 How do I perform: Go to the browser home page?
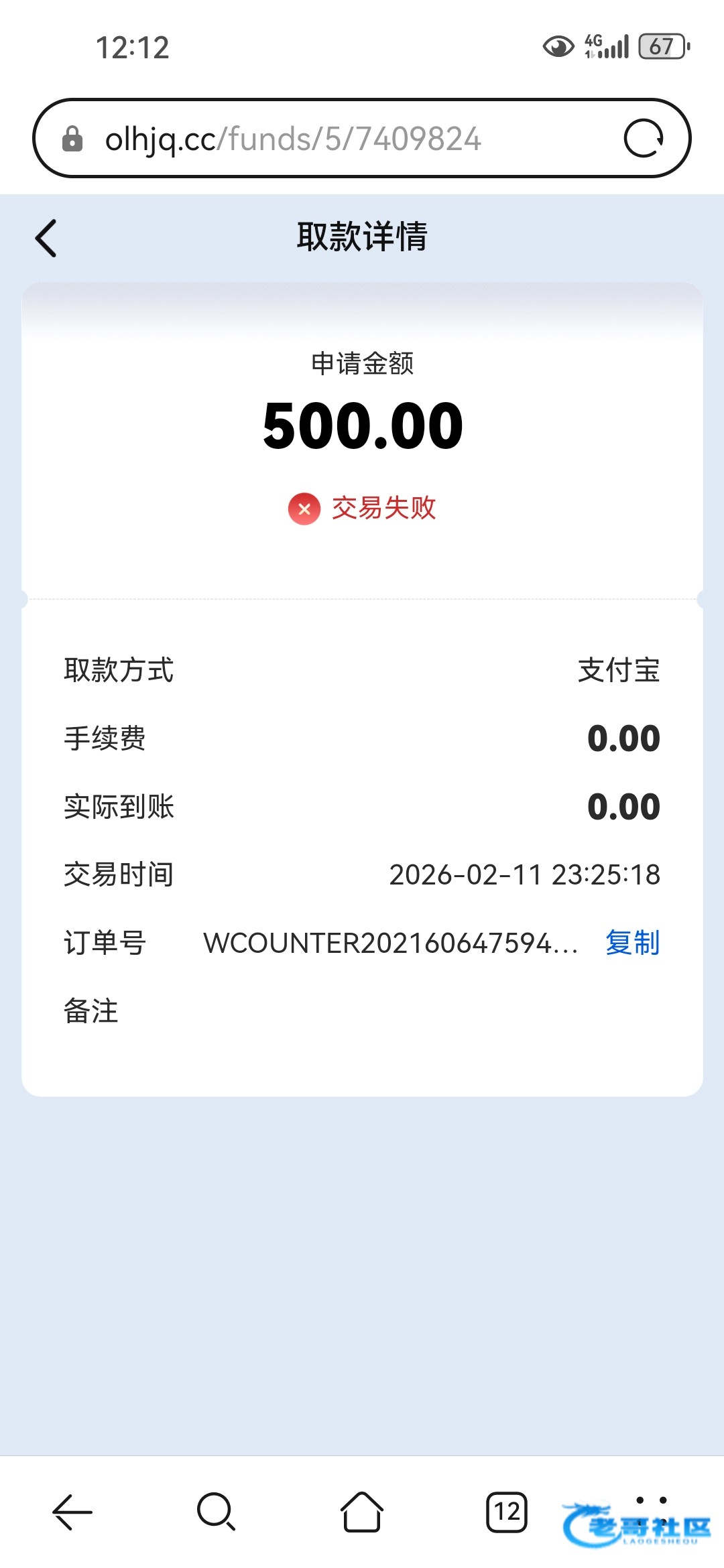362,1512
